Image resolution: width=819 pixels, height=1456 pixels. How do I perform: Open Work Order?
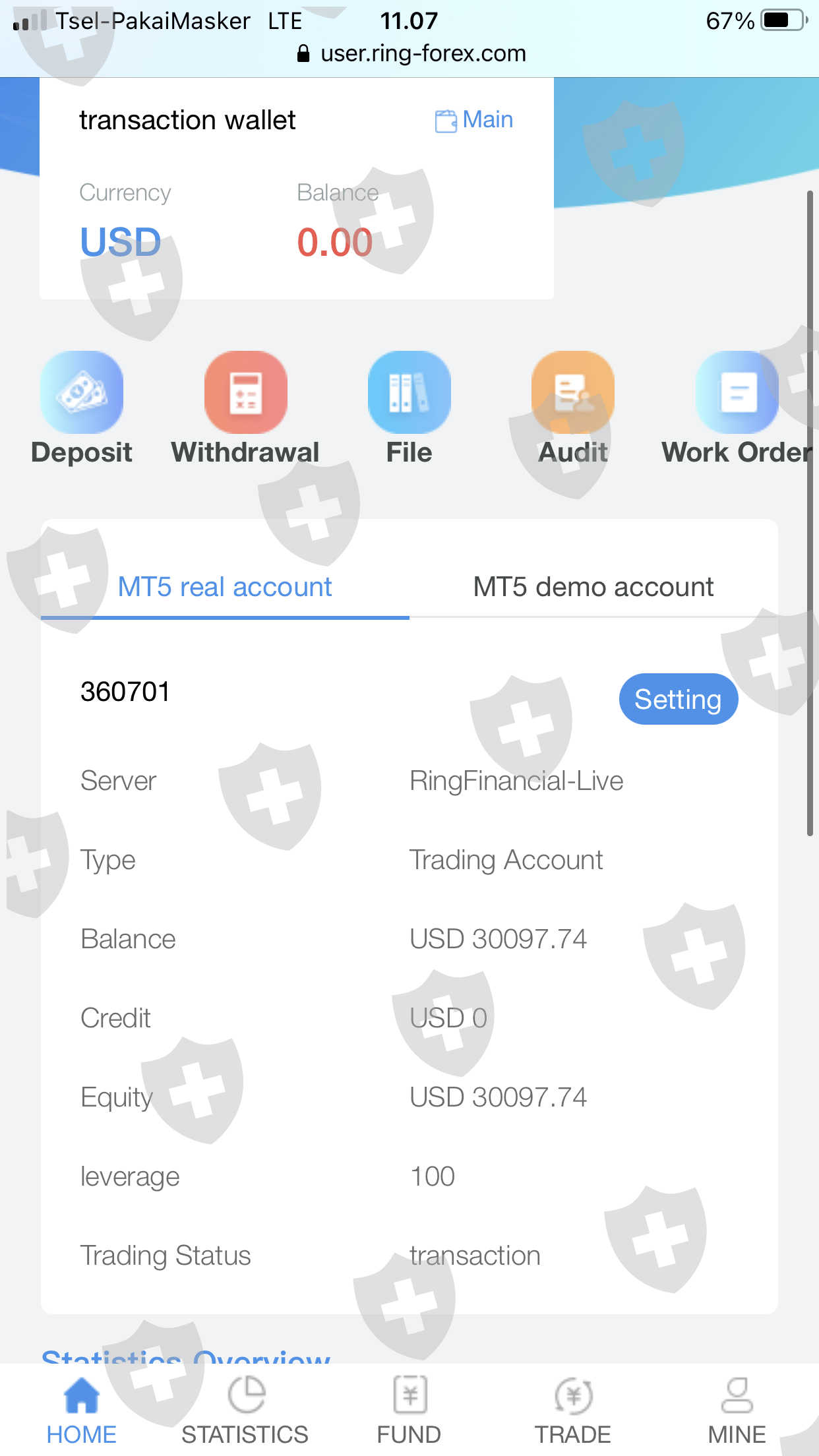pyautogui.click(x=737, y=409)
